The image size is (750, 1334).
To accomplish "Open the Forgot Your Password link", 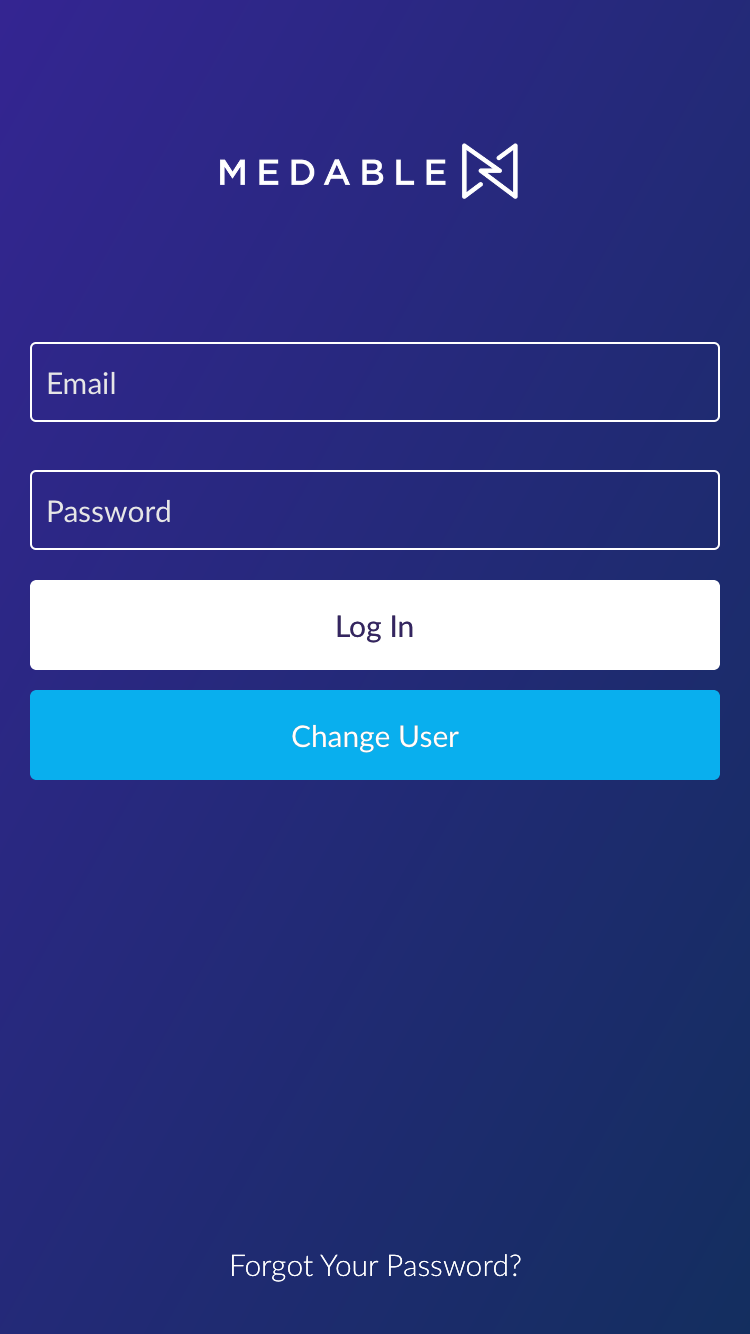I will tap(375, 1266).
